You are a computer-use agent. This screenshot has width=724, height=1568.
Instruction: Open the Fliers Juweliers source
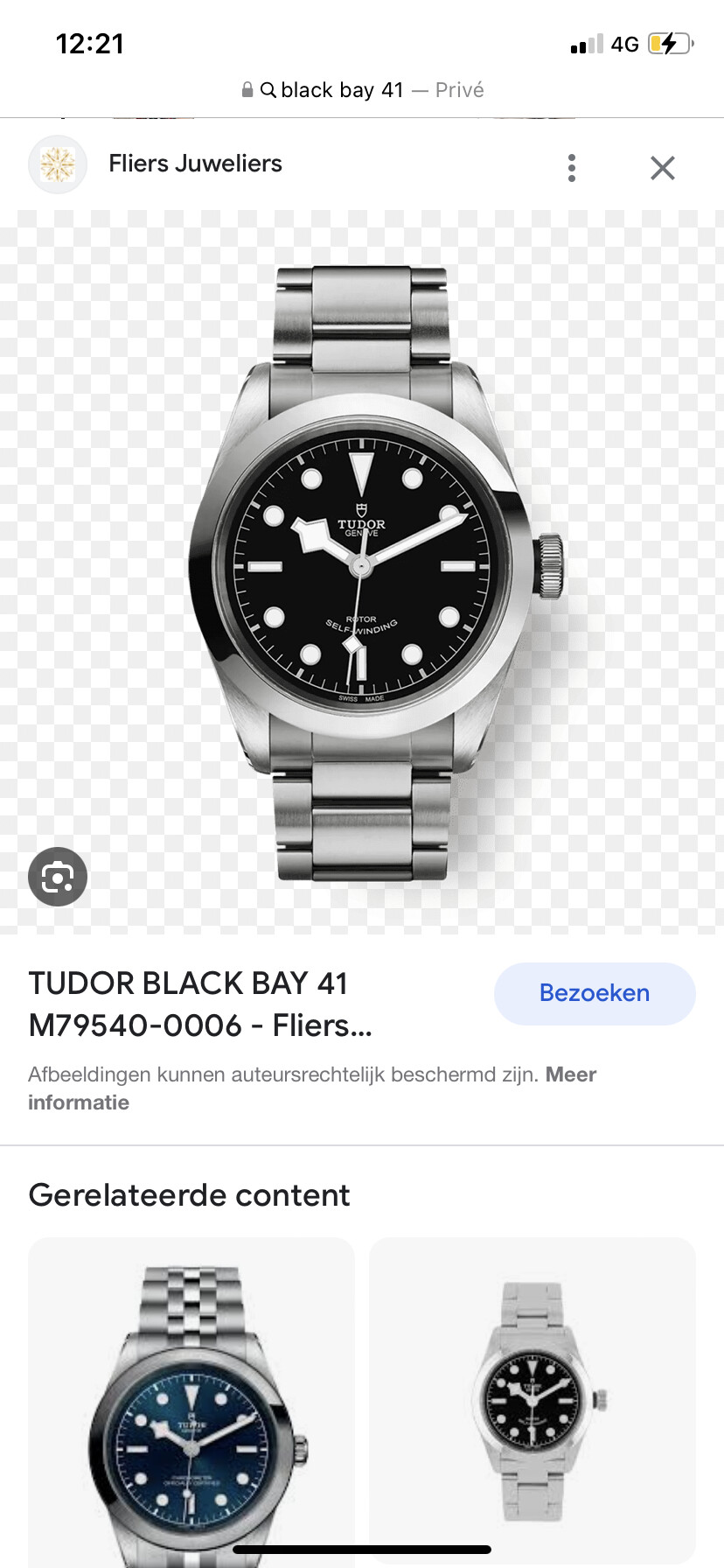tap(195, 164)
